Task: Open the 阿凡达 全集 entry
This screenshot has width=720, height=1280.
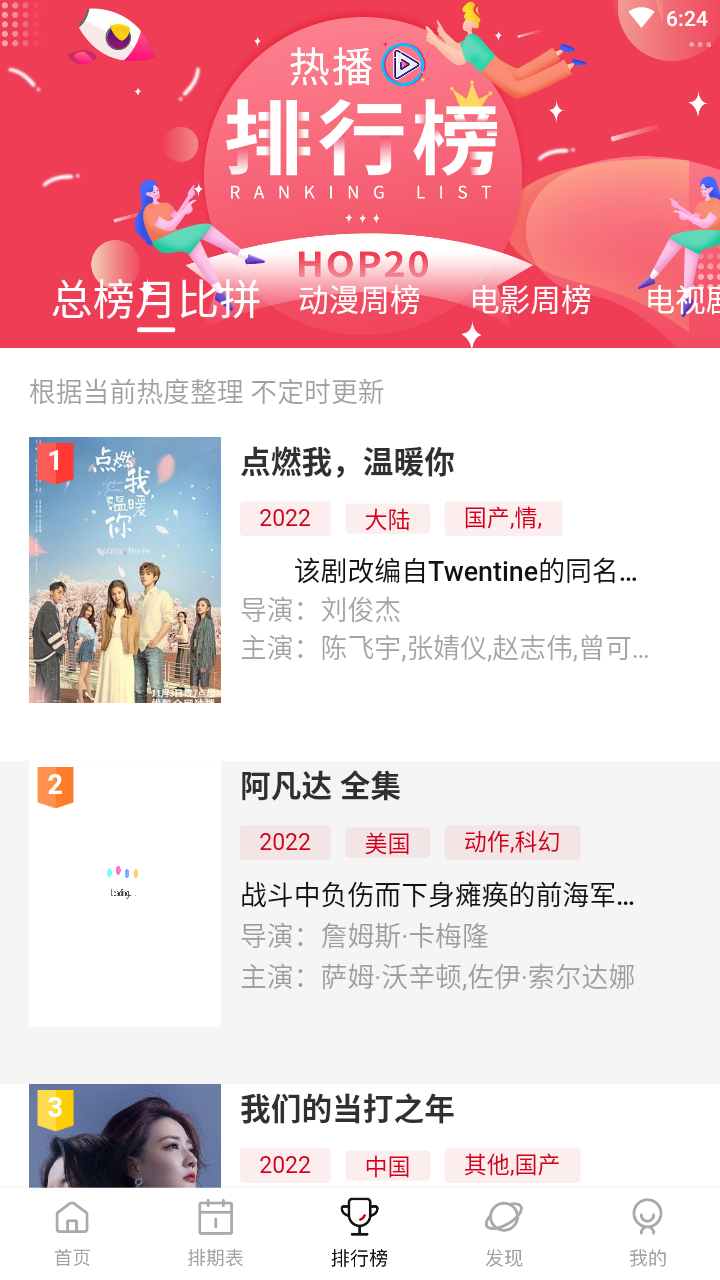Action: (360, 894)
